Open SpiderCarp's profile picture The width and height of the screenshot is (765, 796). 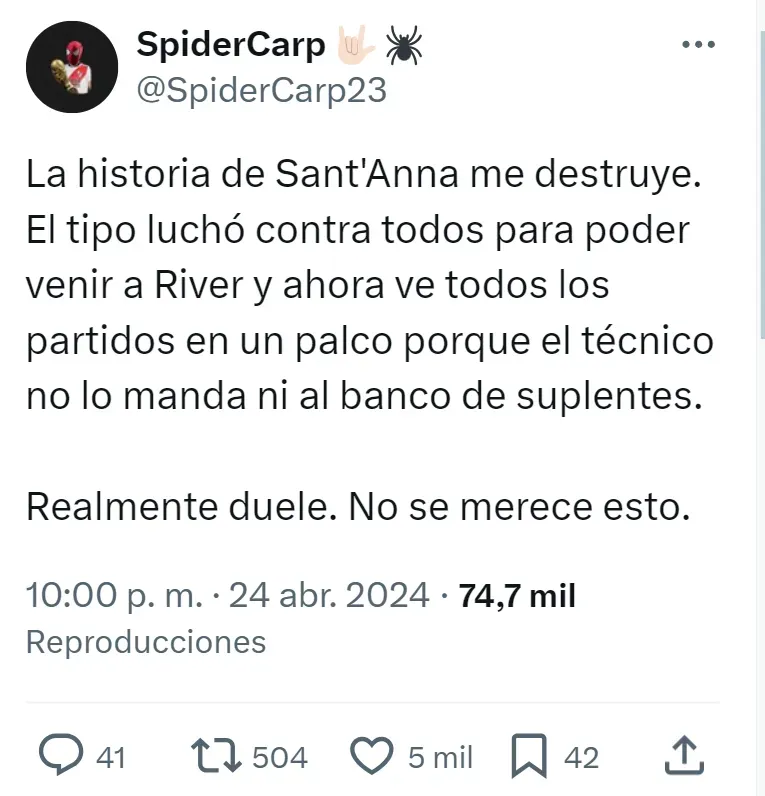72,67
